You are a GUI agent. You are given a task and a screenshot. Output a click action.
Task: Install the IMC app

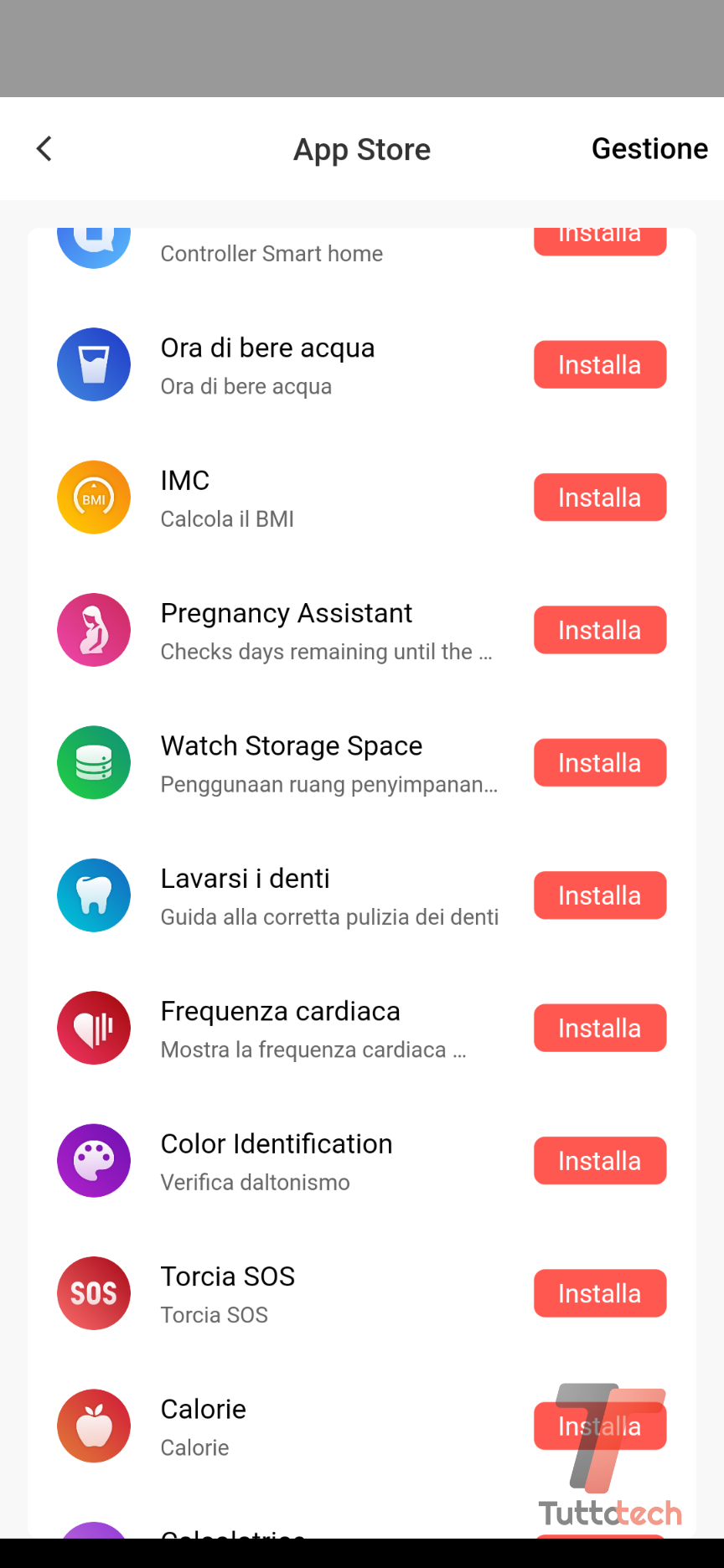pos(600,498)
